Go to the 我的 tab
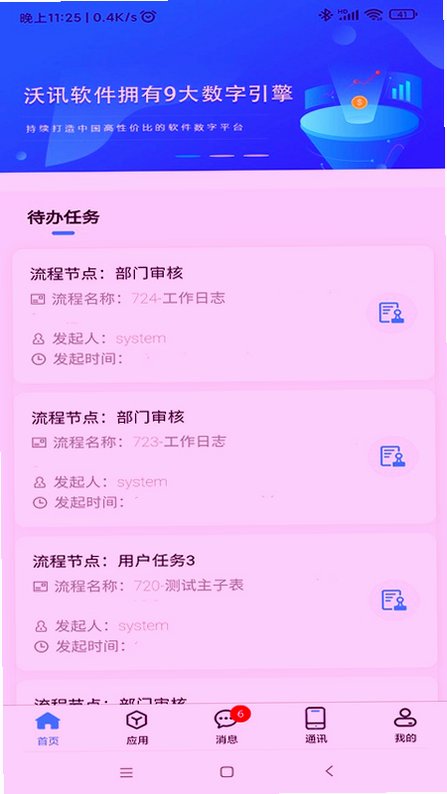Screen dimensions: 447x794 (x=405, y=725)
